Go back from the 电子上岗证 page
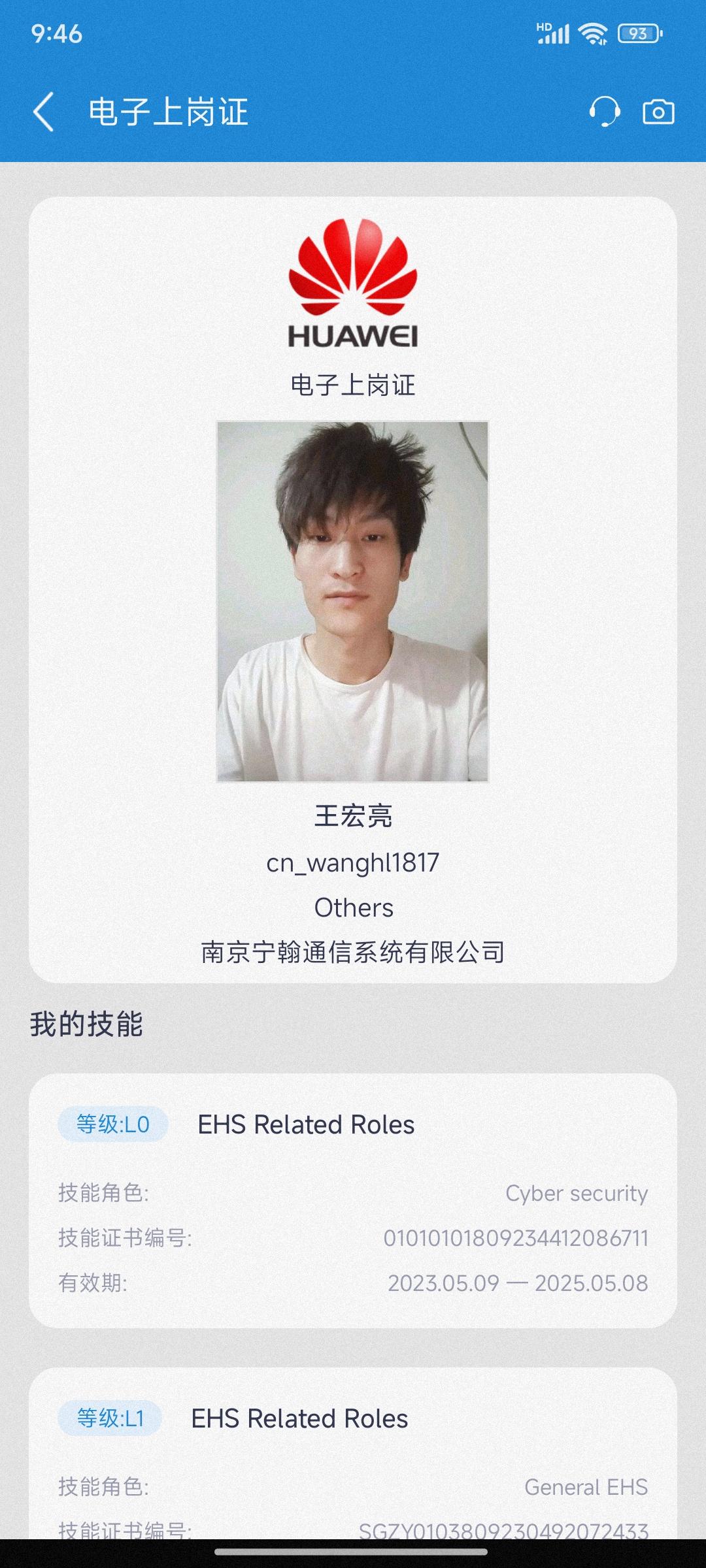 pyautogui.click(x=44, y=112)
